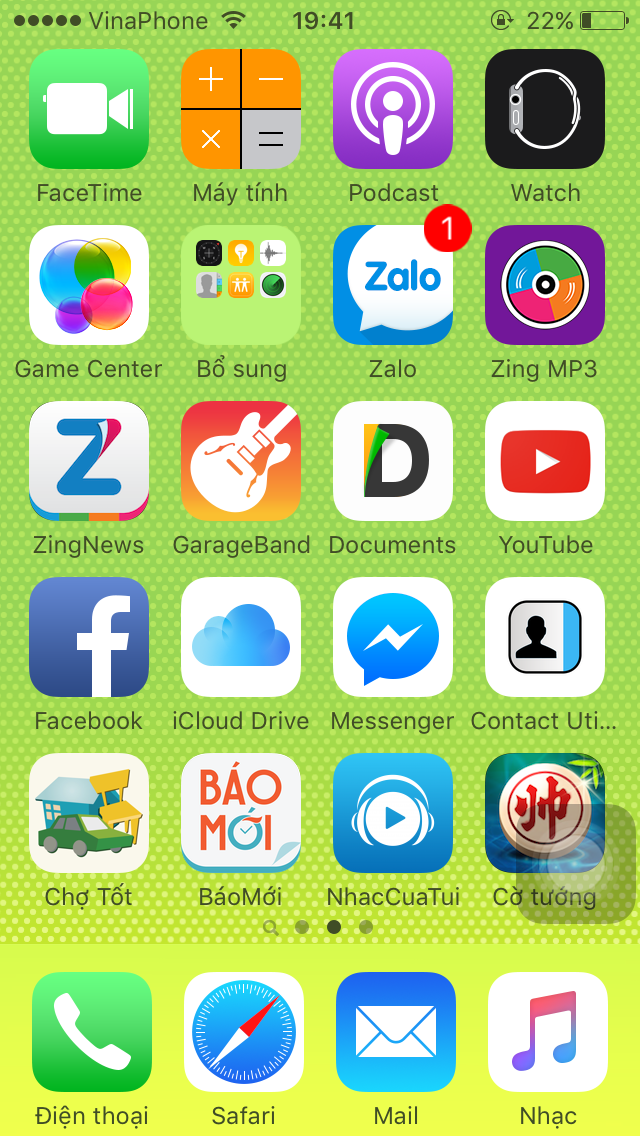The width and height of the screenshot is (640, 1136).
Task: Open the FaceTime app
Action: [x=89, y=109]
